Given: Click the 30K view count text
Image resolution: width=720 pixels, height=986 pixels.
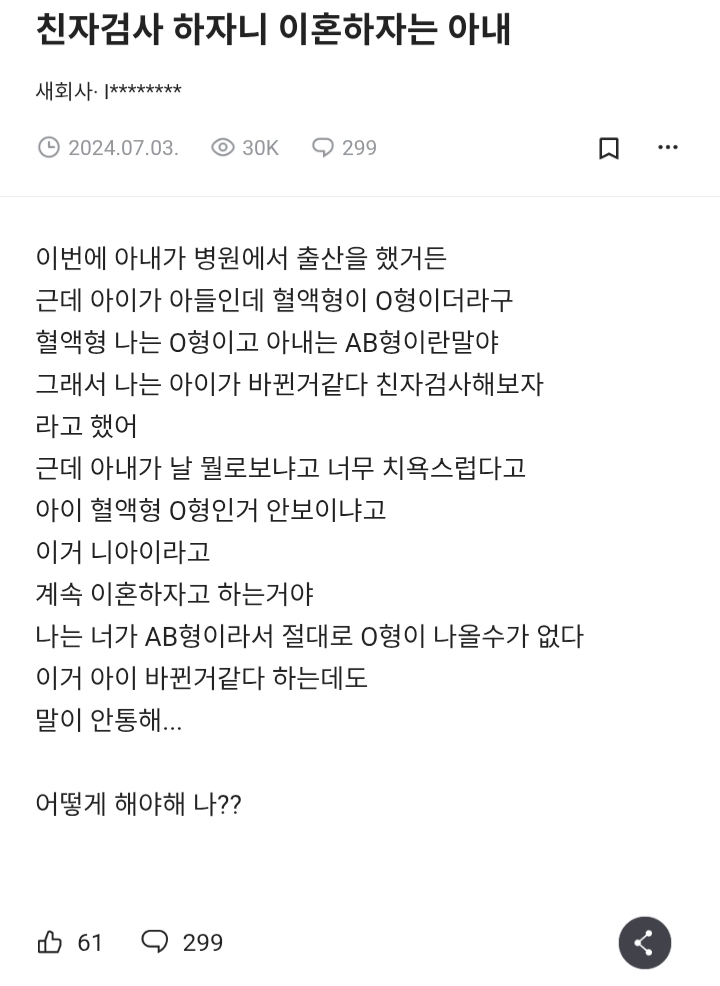Looking at the screenshot, I should (x=260, y=147).
